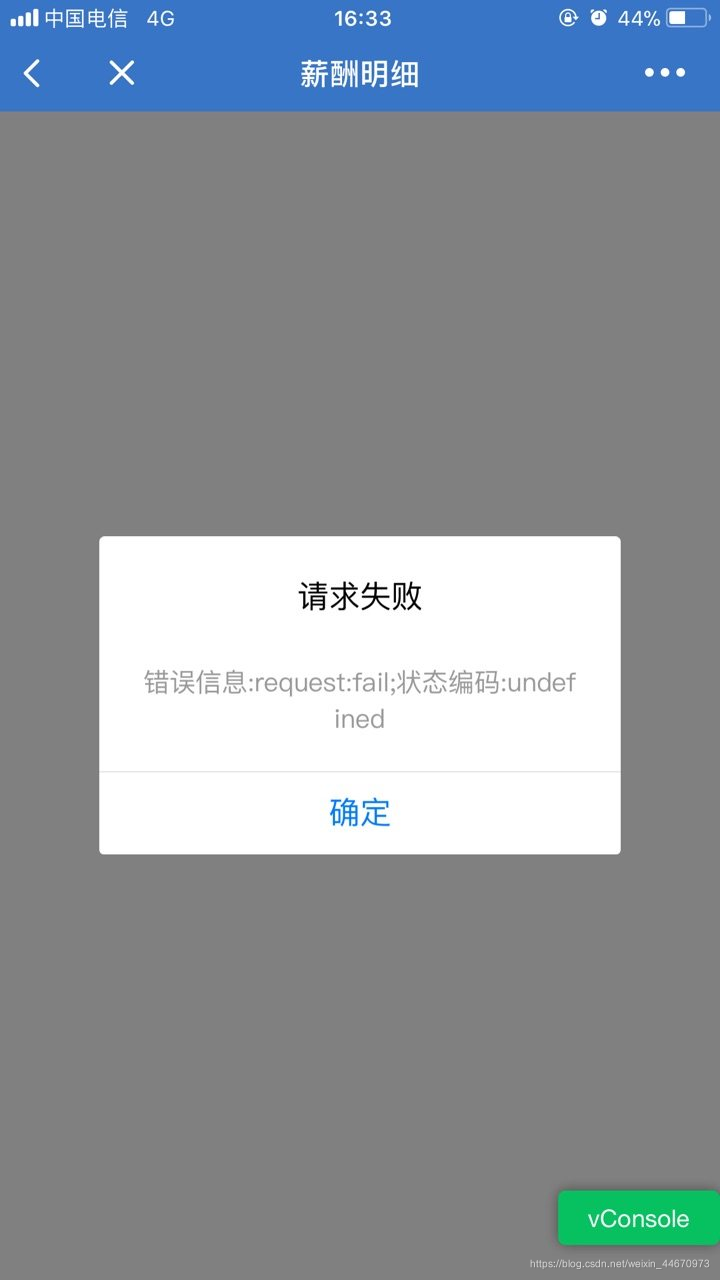Tap the 请求失败 dialog heading
This screenshot has width=720, height=1280.
click(359, 594)
